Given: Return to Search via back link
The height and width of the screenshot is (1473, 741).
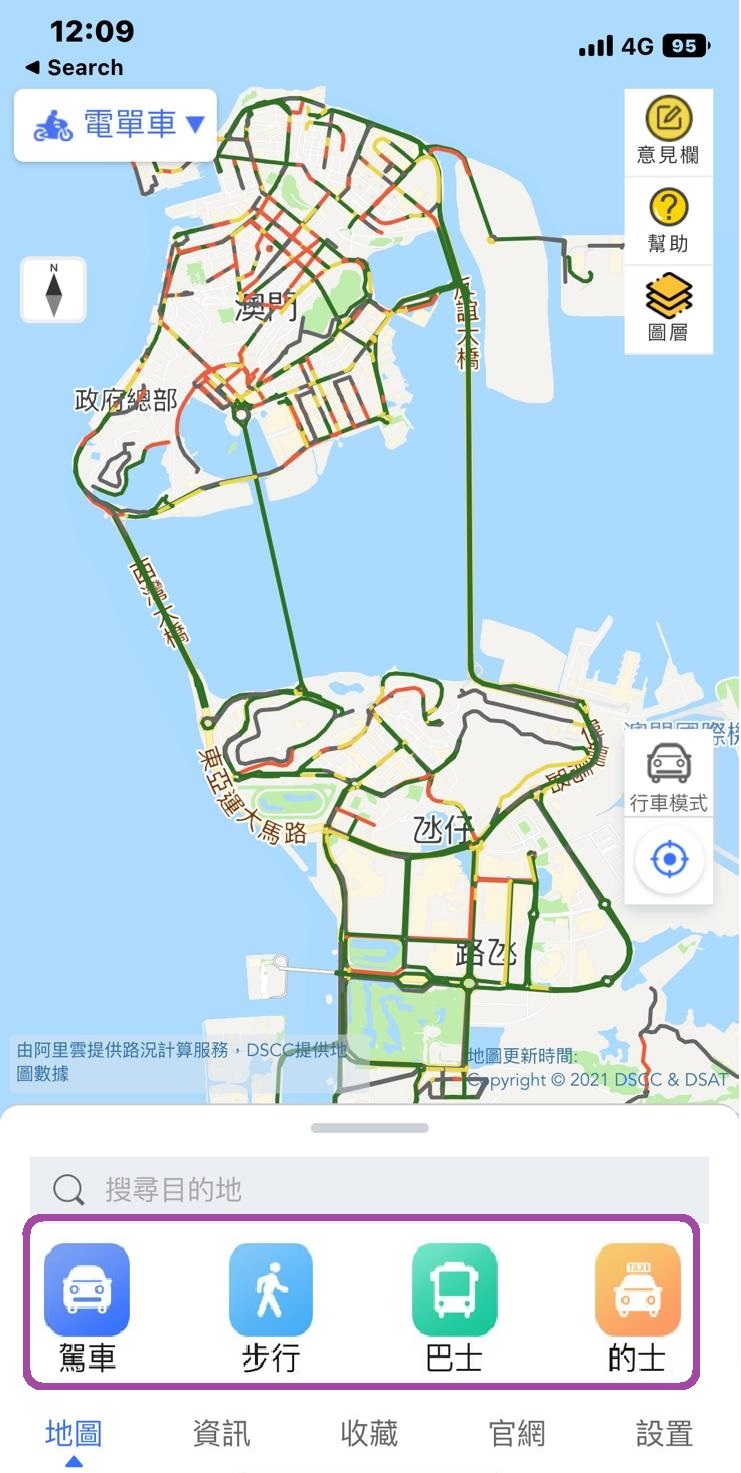Looking at the screenshot, I should point(74,68).
